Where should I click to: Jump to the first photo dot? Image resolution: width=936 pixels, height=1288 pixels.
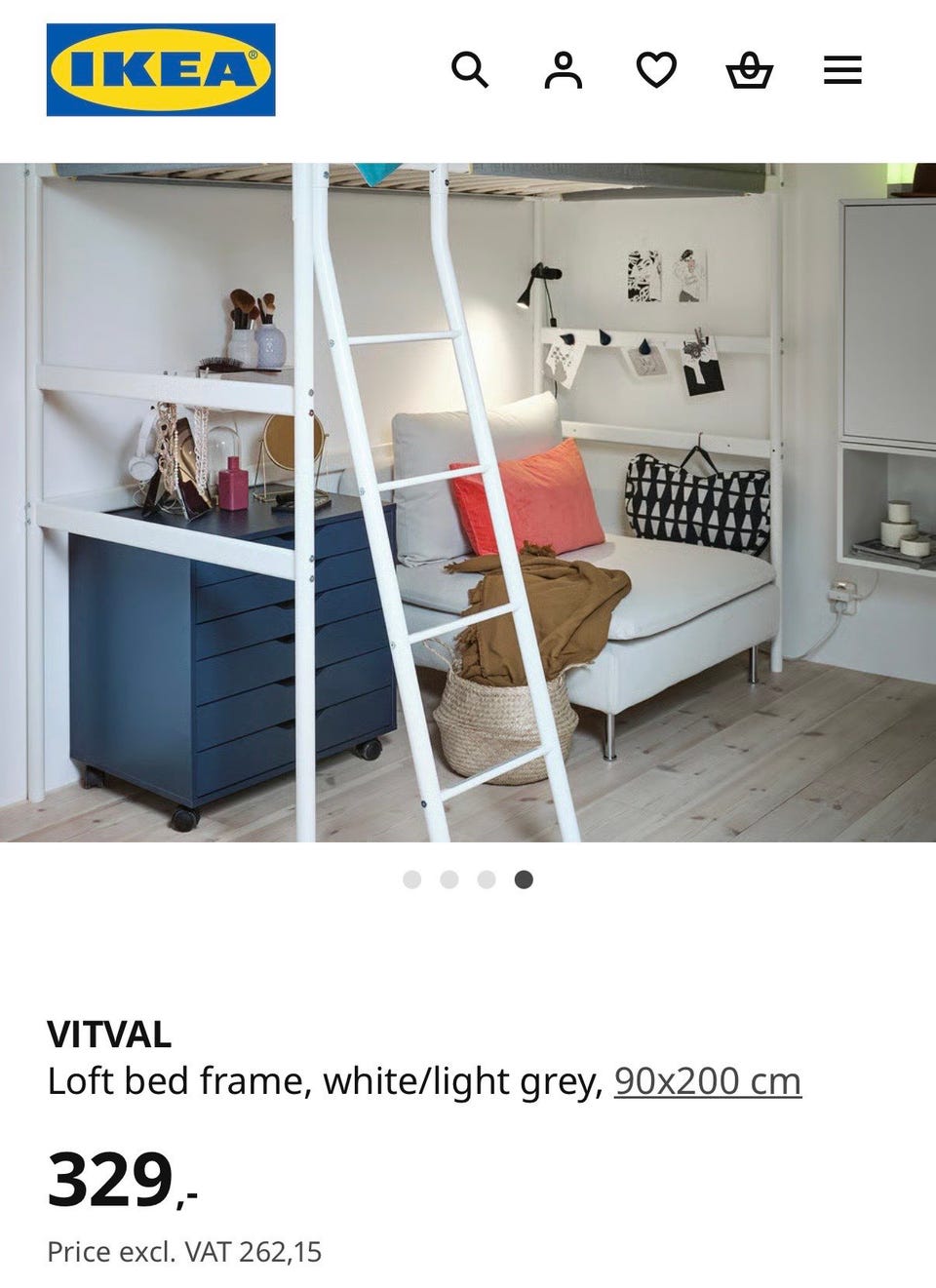tap(412, 879)
